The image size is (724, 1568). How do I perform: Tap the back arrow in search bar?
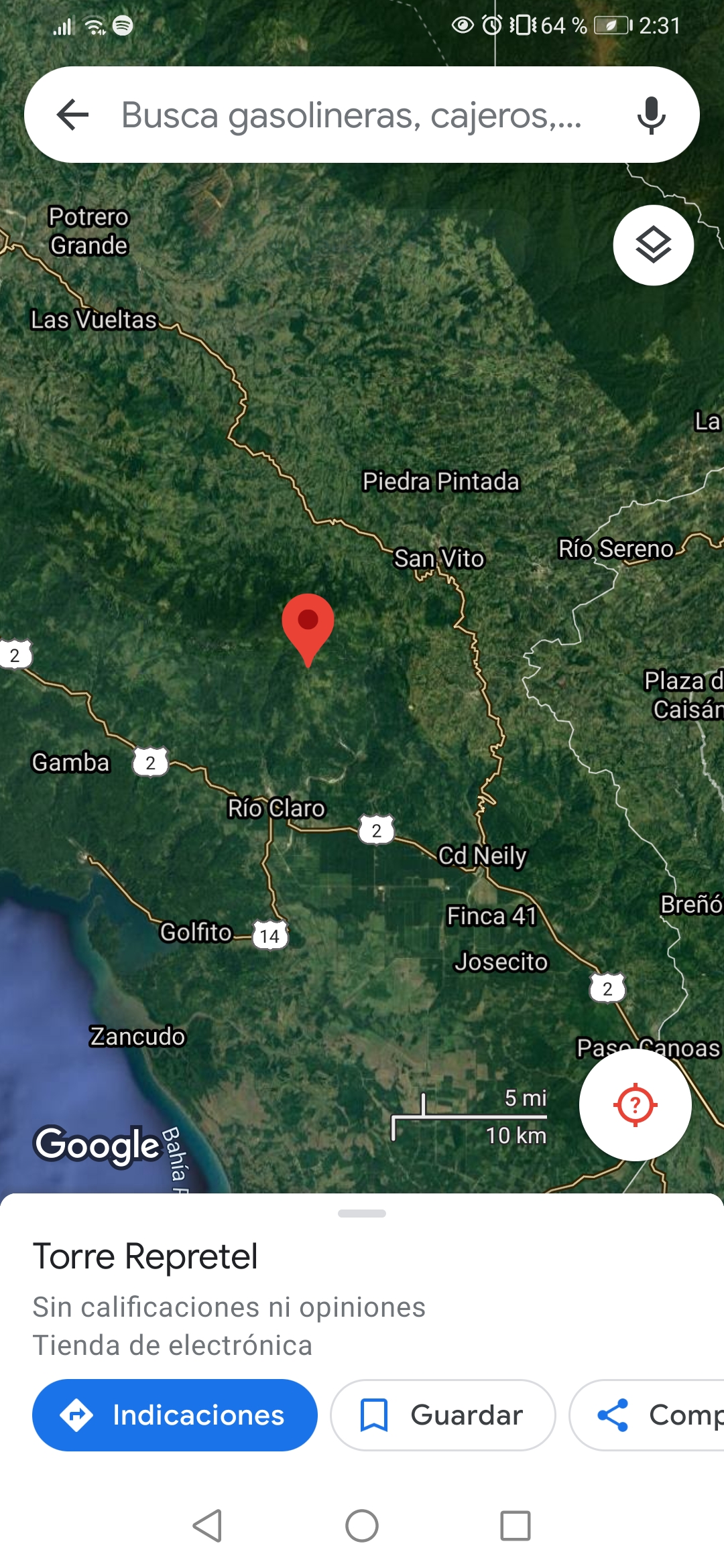(73, 115)
